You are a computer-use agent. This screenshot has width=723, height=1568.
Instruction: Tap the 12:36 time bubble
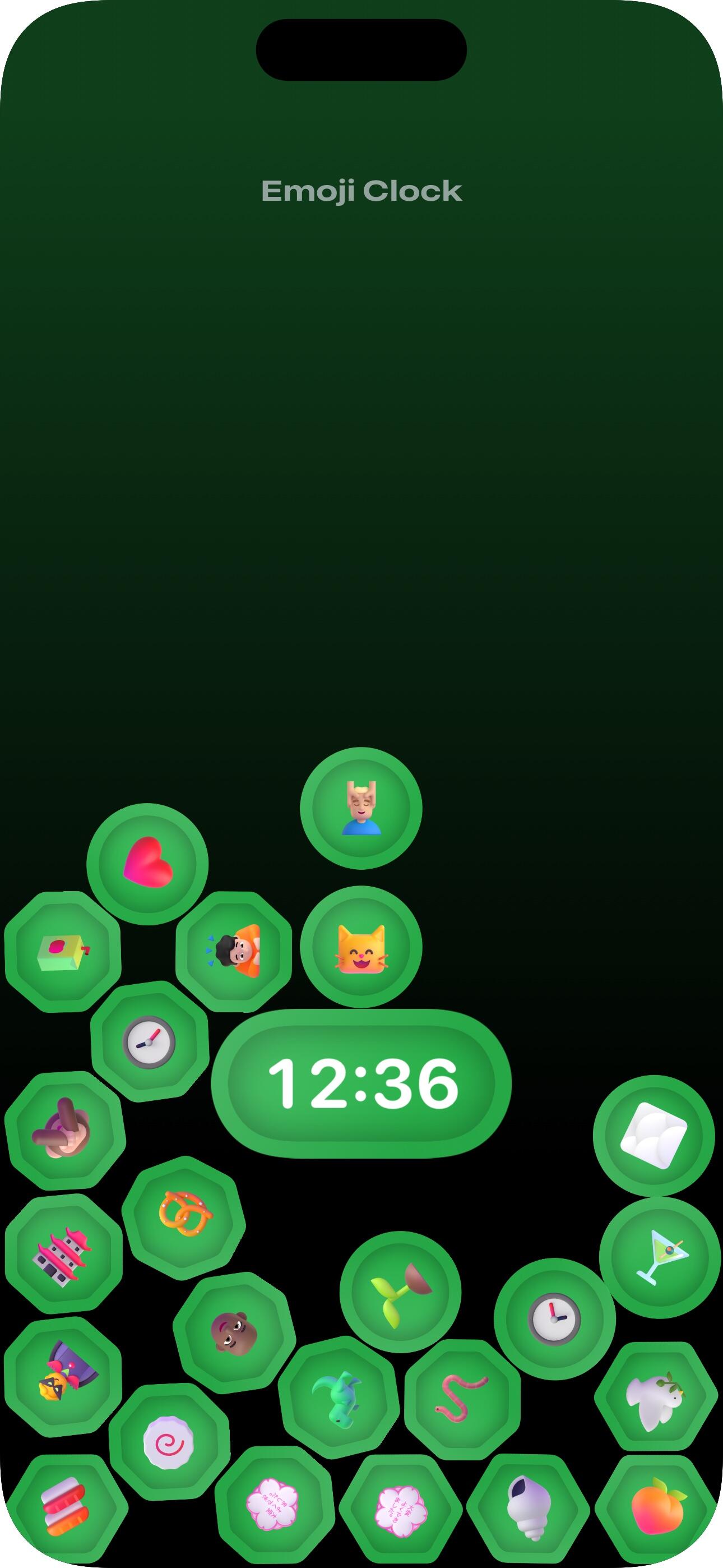click(361, 1083)
